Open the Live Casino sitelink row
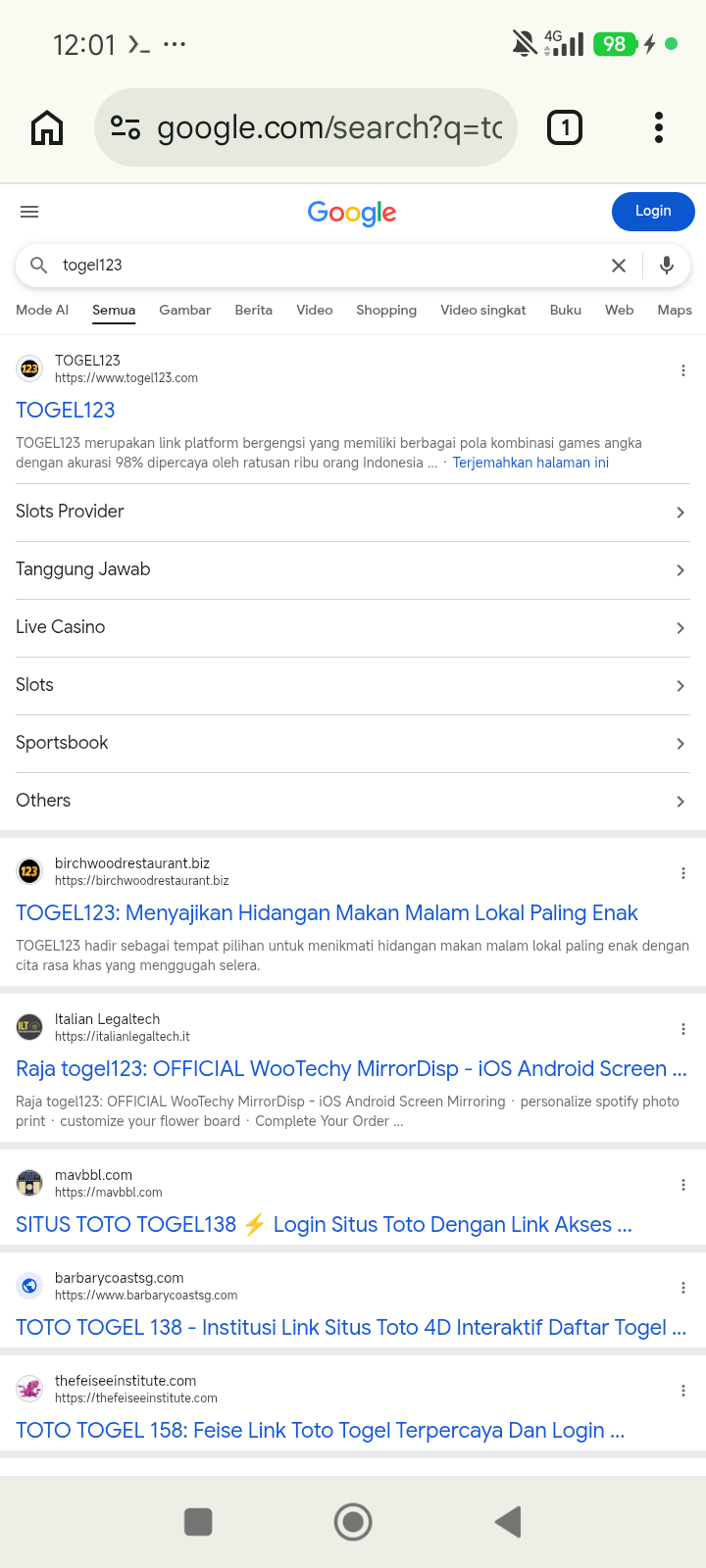 353,628
